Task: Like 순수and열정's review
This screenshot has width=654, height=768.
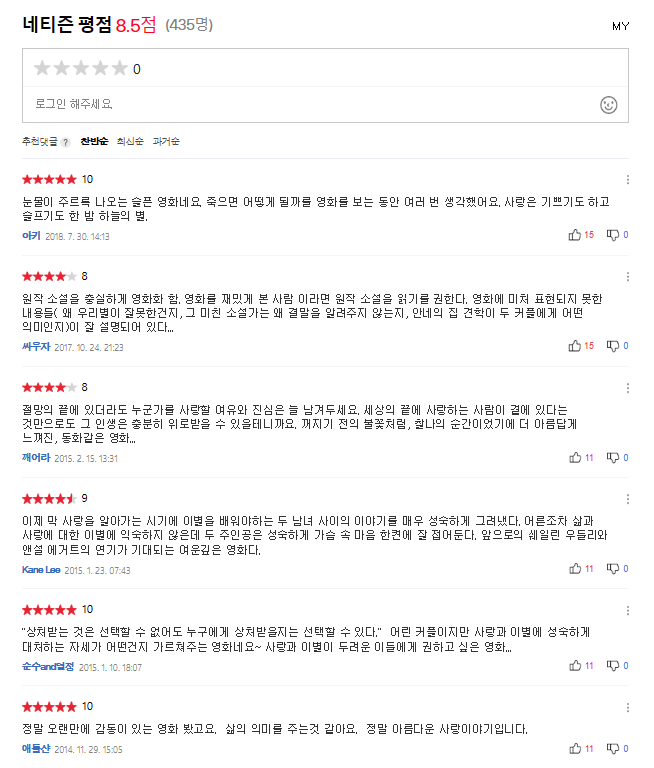Action: coord(581,666)
